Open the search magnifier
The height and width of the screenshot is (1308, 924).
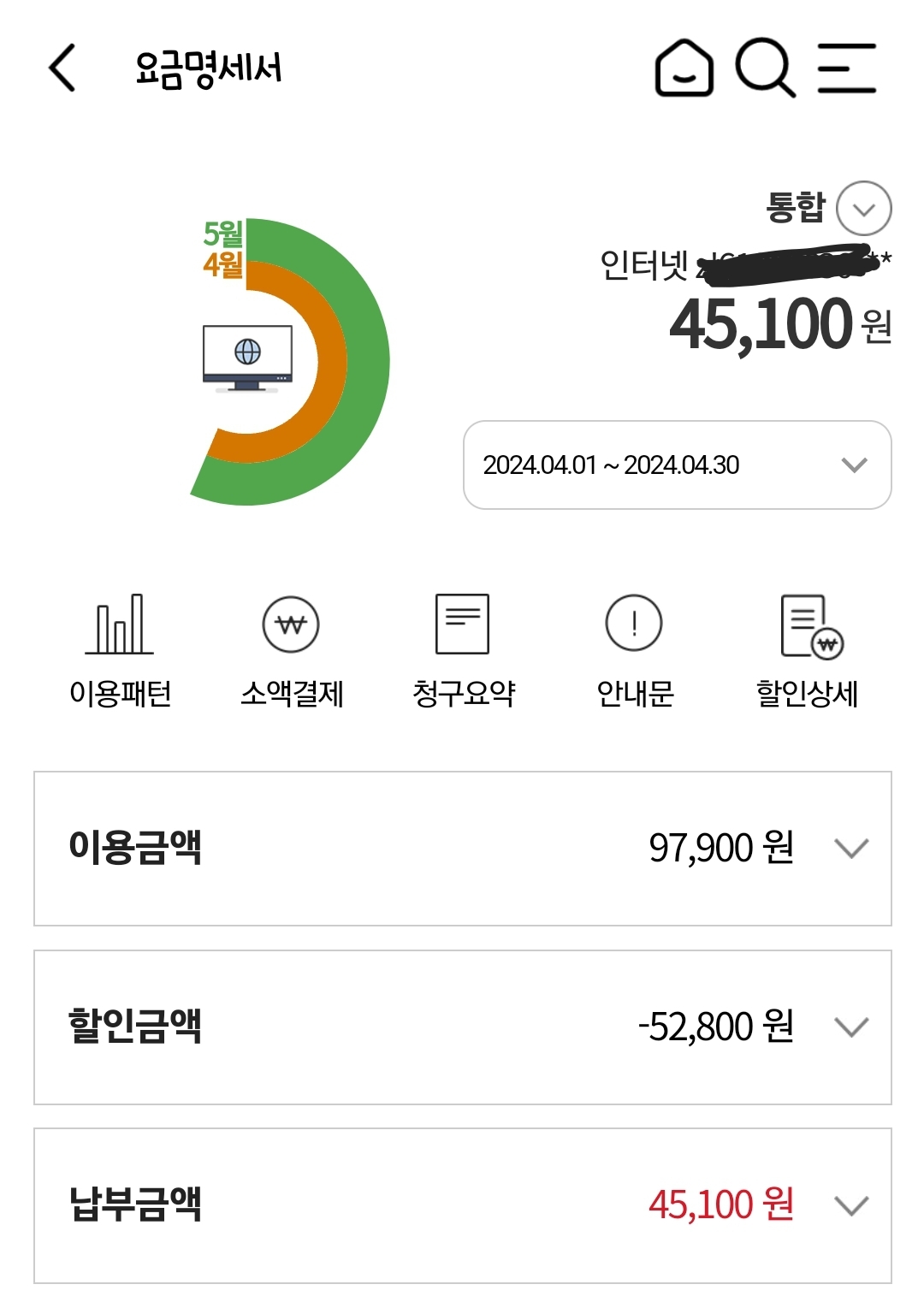click(765, 68)
